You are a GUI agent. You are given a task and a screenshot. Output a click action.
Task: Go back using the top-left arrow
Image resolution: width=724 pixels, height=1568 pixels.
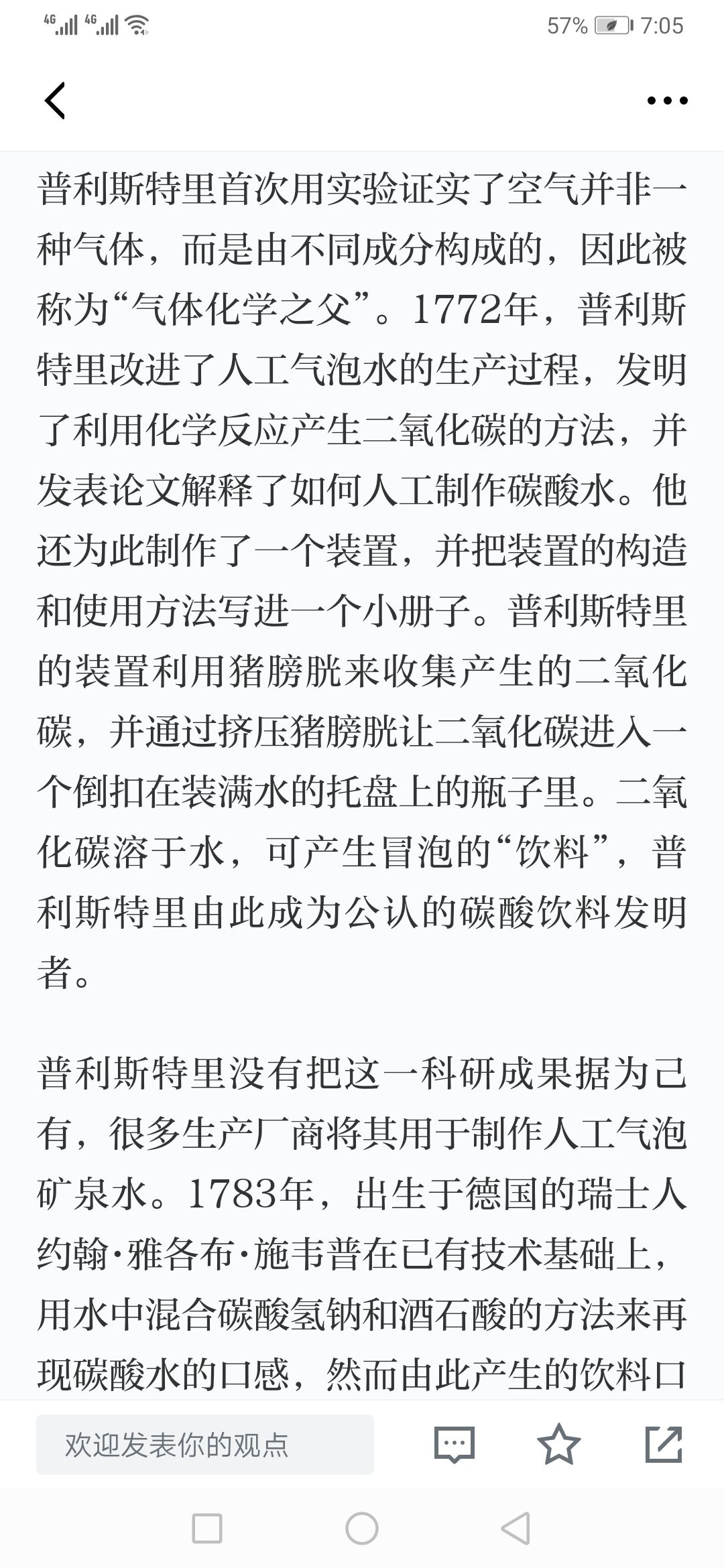click(55, 101)
